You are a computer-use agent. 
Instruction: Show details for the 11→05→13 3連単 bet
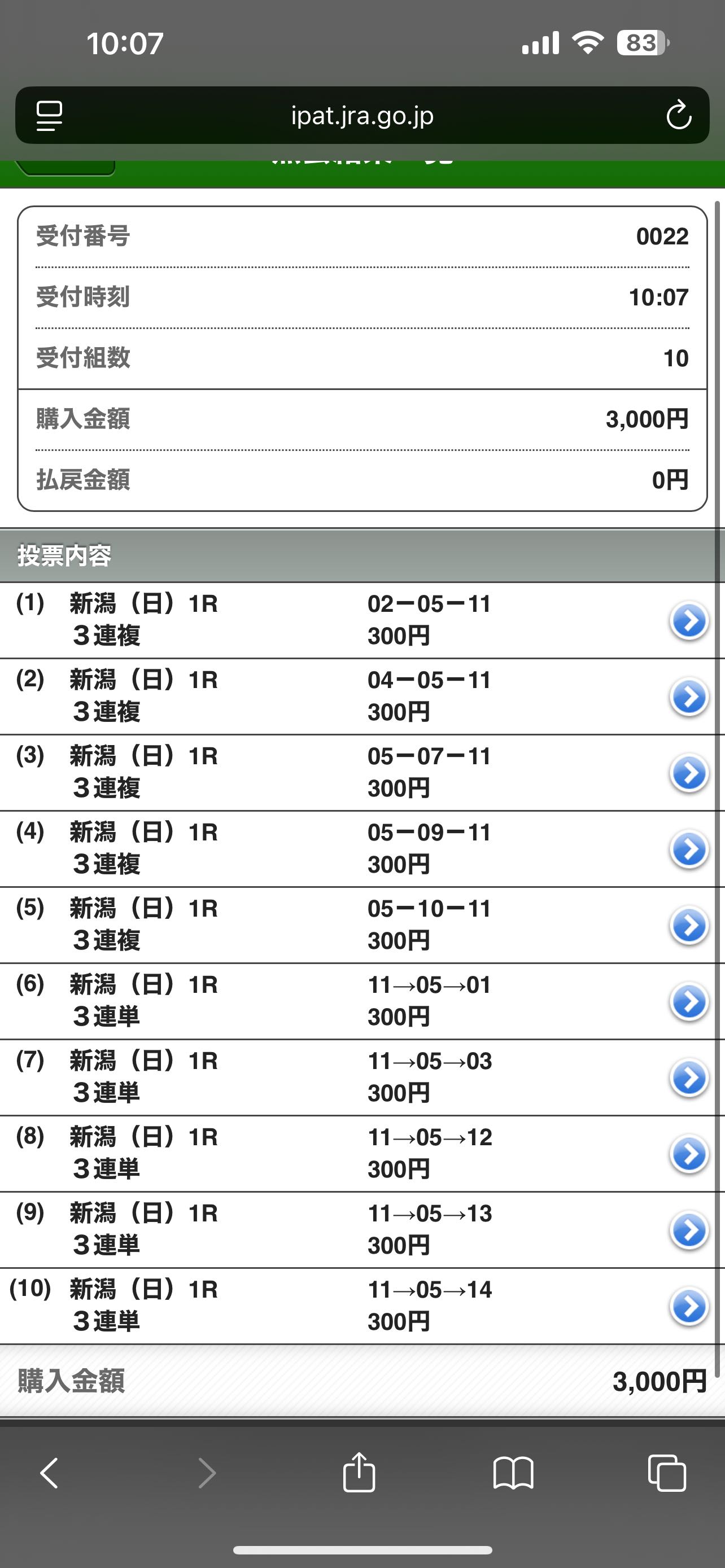point(688,1230)
